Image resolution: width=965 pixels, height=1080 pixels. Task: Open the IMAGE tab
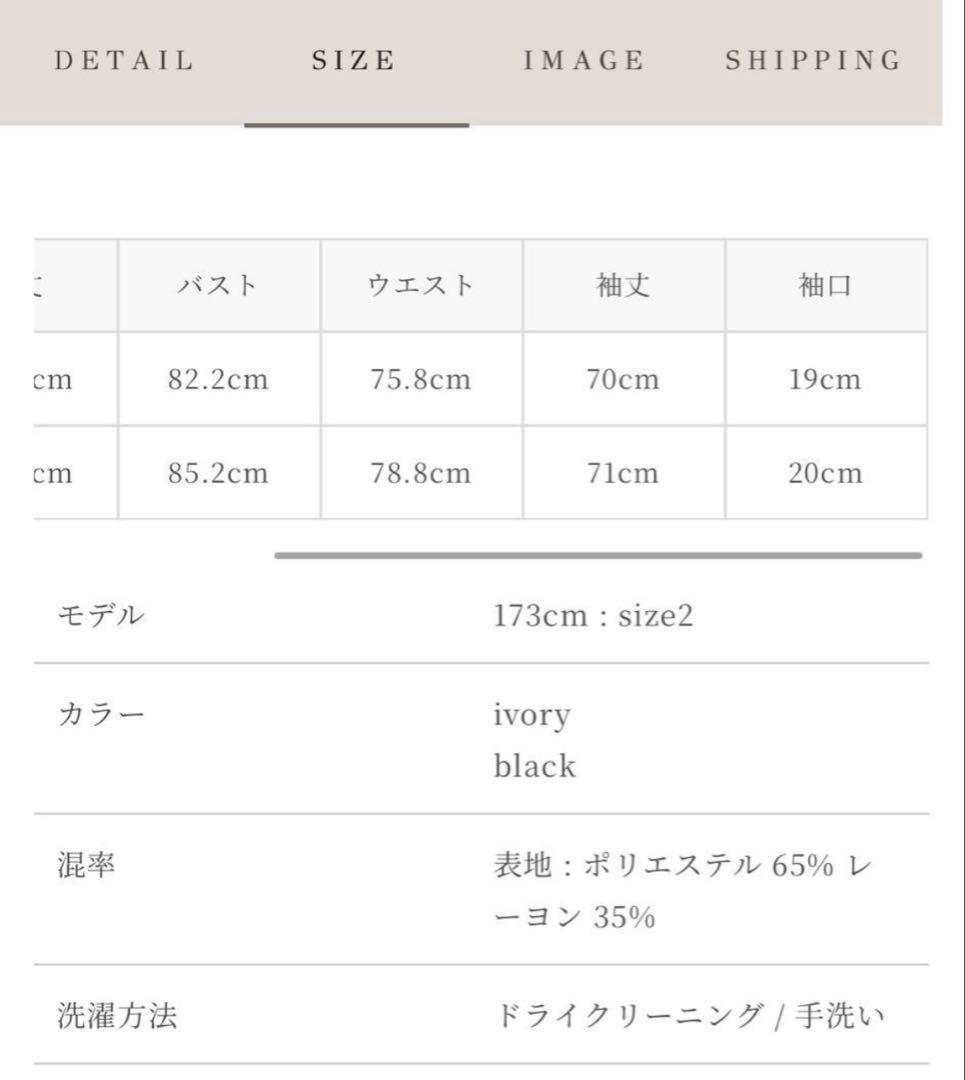click(584, 61)
